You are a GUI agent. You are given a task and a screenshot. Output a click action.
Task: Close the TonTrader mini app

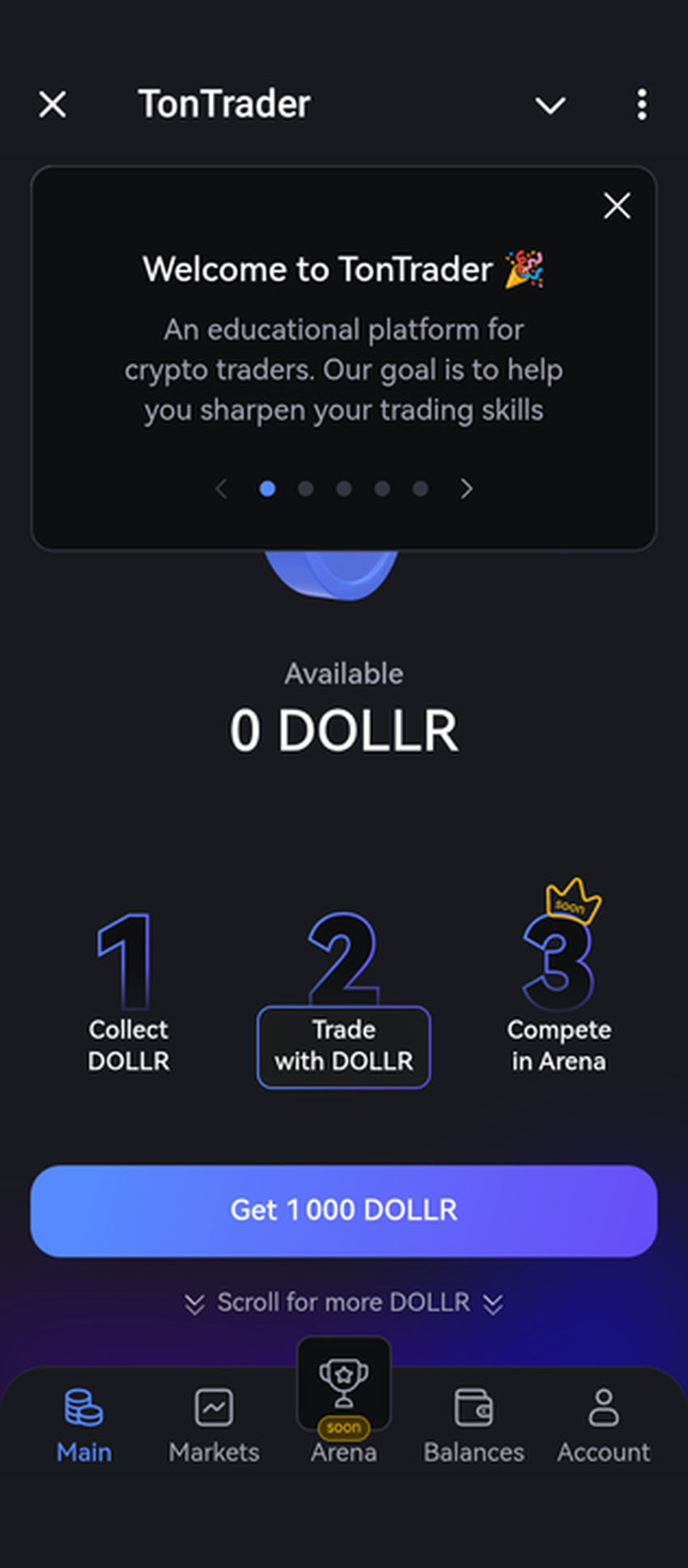[53, 104]
